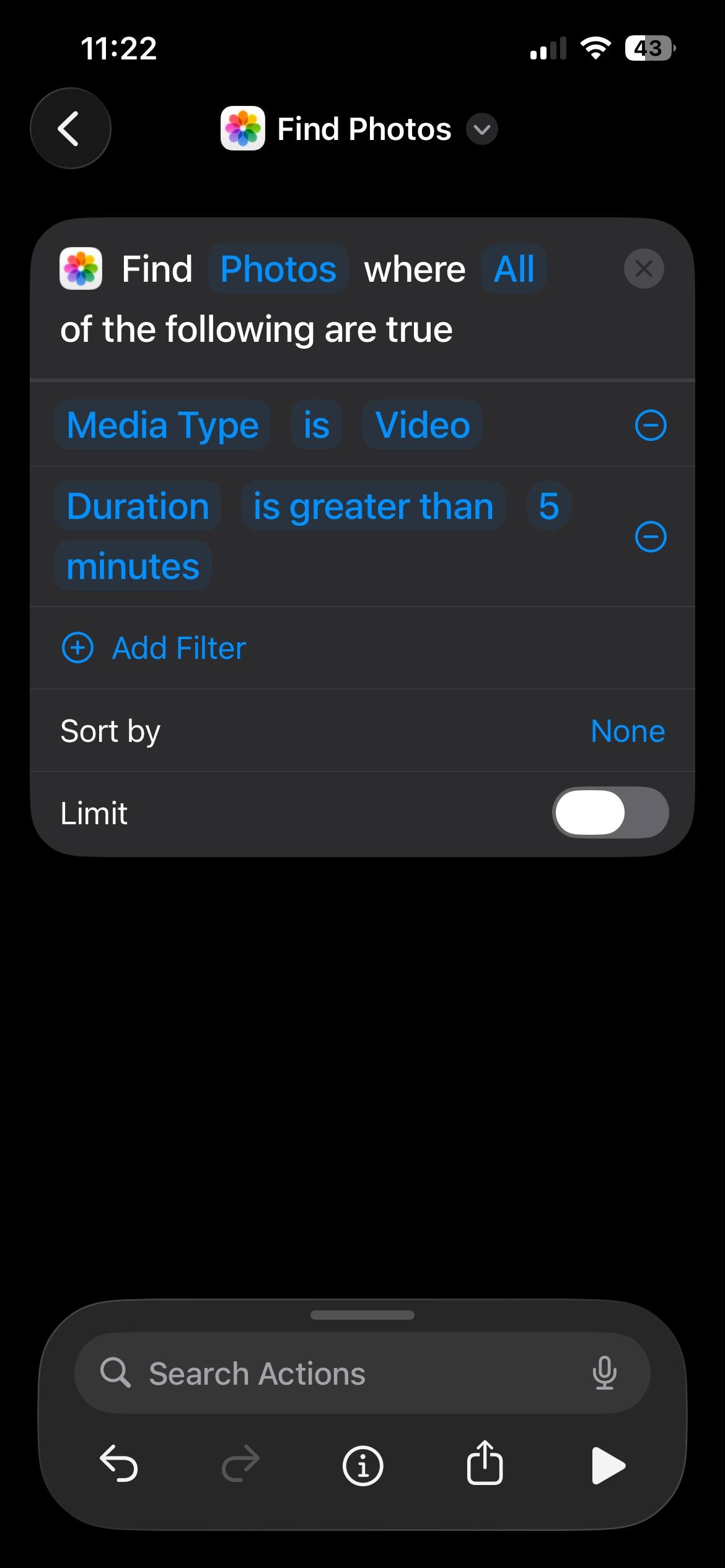The width and height of the screenshot is (725, 1568).
Task: Change Media Type value from Video
Action: (421, 425)
